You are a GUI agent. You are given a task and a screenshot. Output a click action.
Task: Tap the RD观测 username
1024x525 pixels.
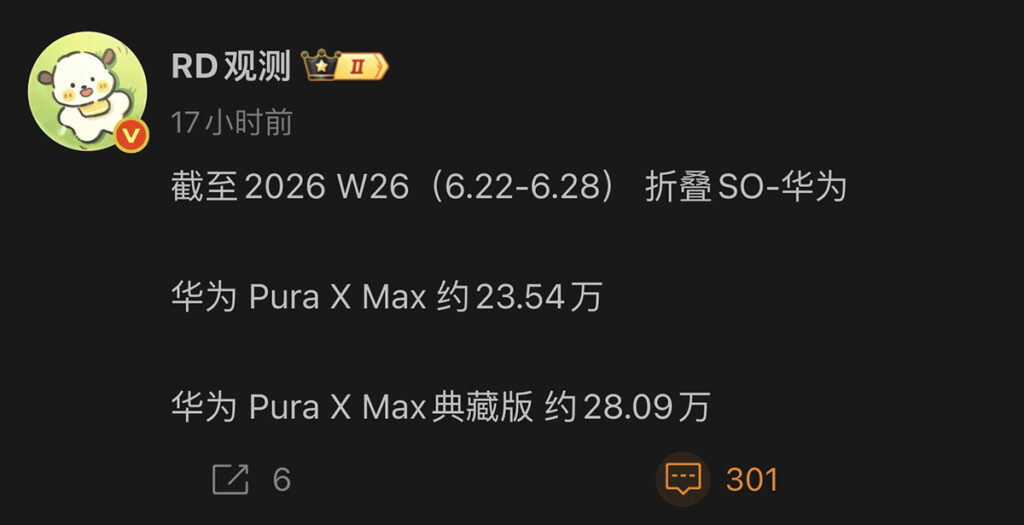point(231,67)
